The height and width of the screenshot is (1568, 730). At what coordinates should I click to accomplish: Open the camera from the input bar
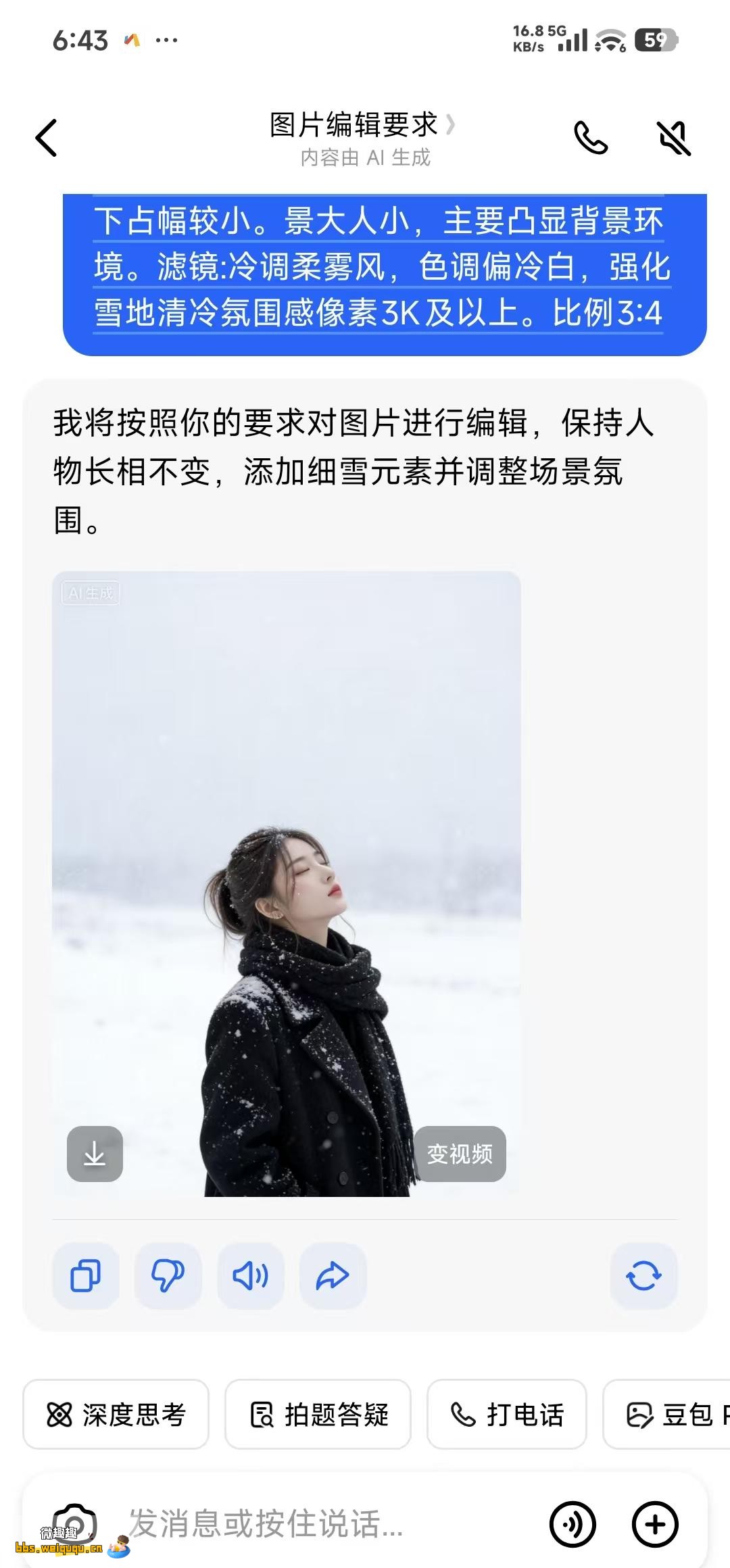click(x=75, y=1524)
